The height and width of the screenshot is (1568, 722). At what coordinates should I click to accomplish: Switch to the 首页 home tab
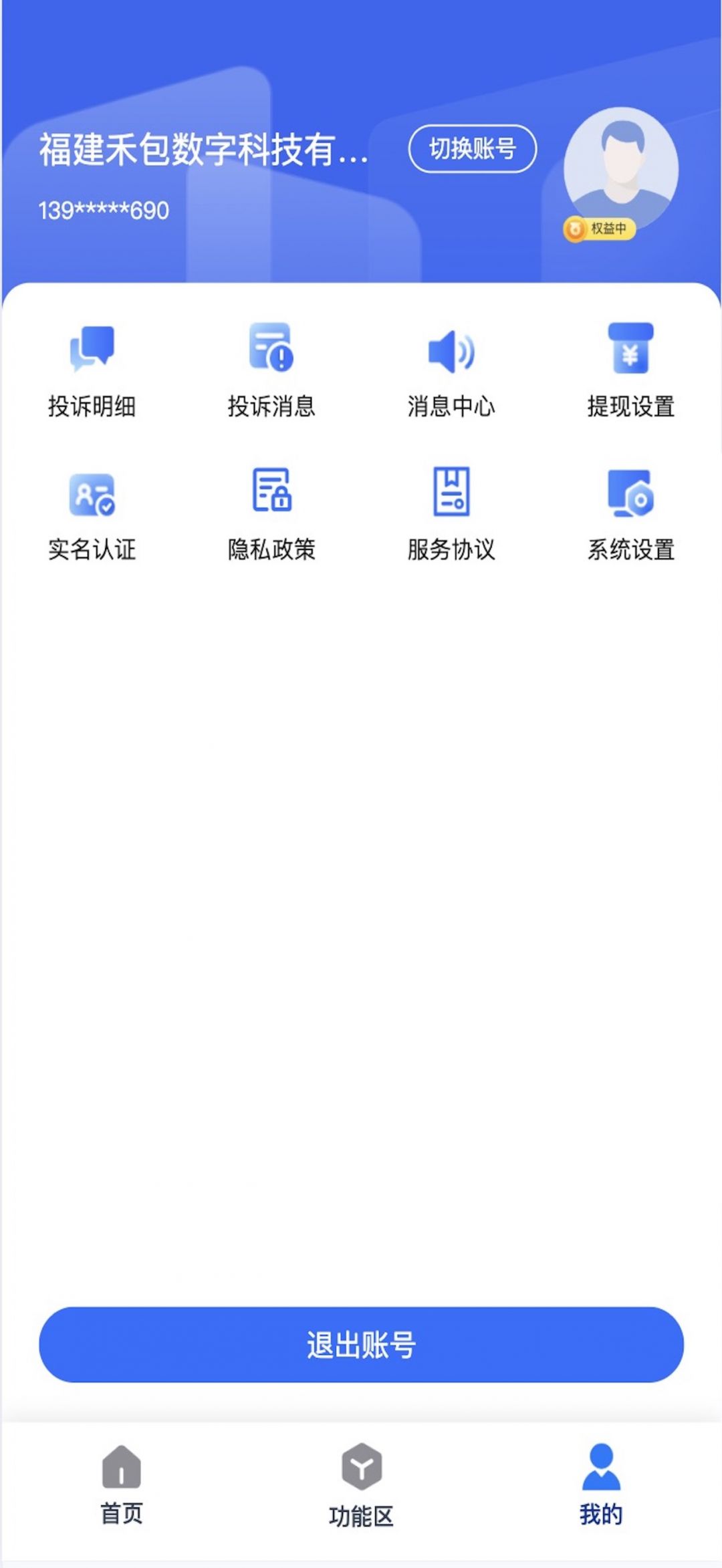[121, 1484]
